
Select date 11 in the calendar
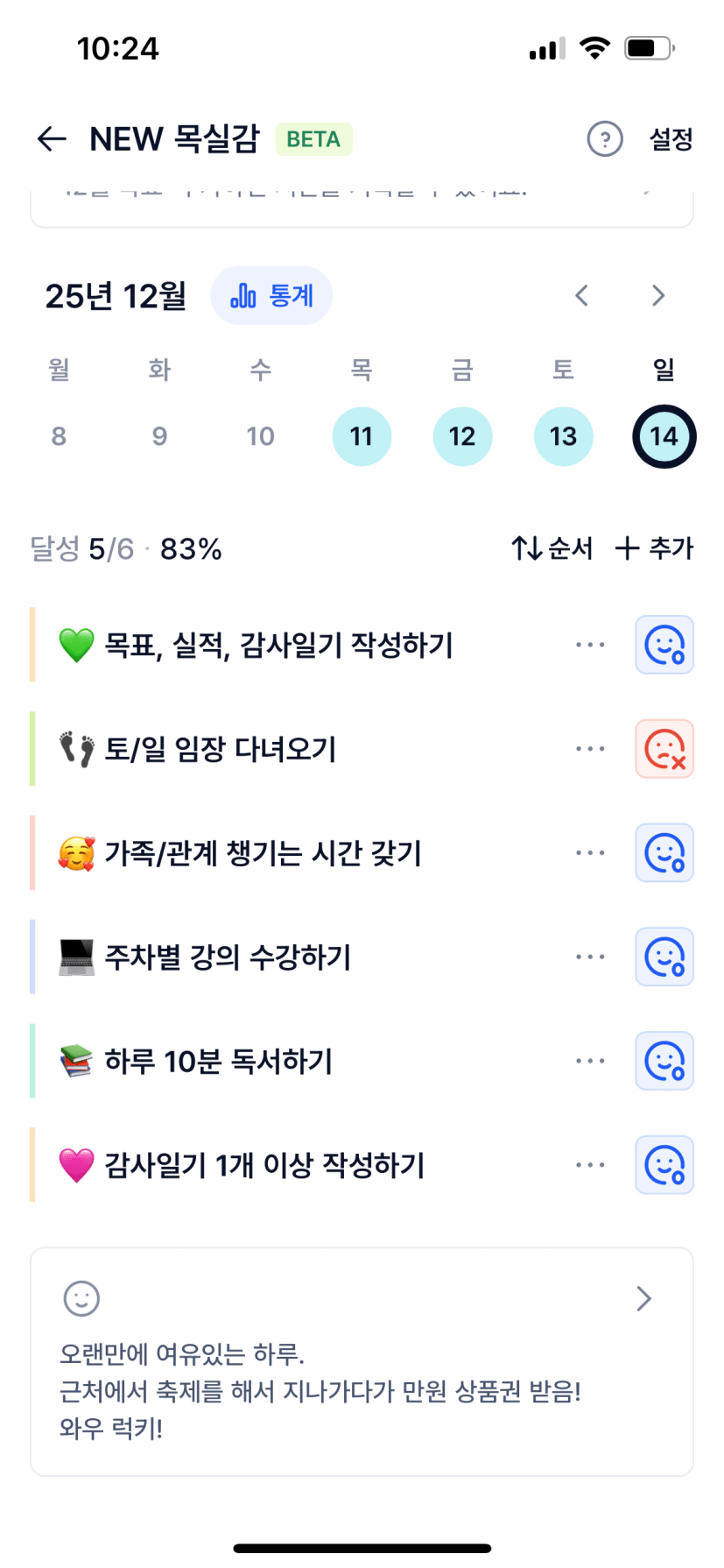[x=362, y=436]
